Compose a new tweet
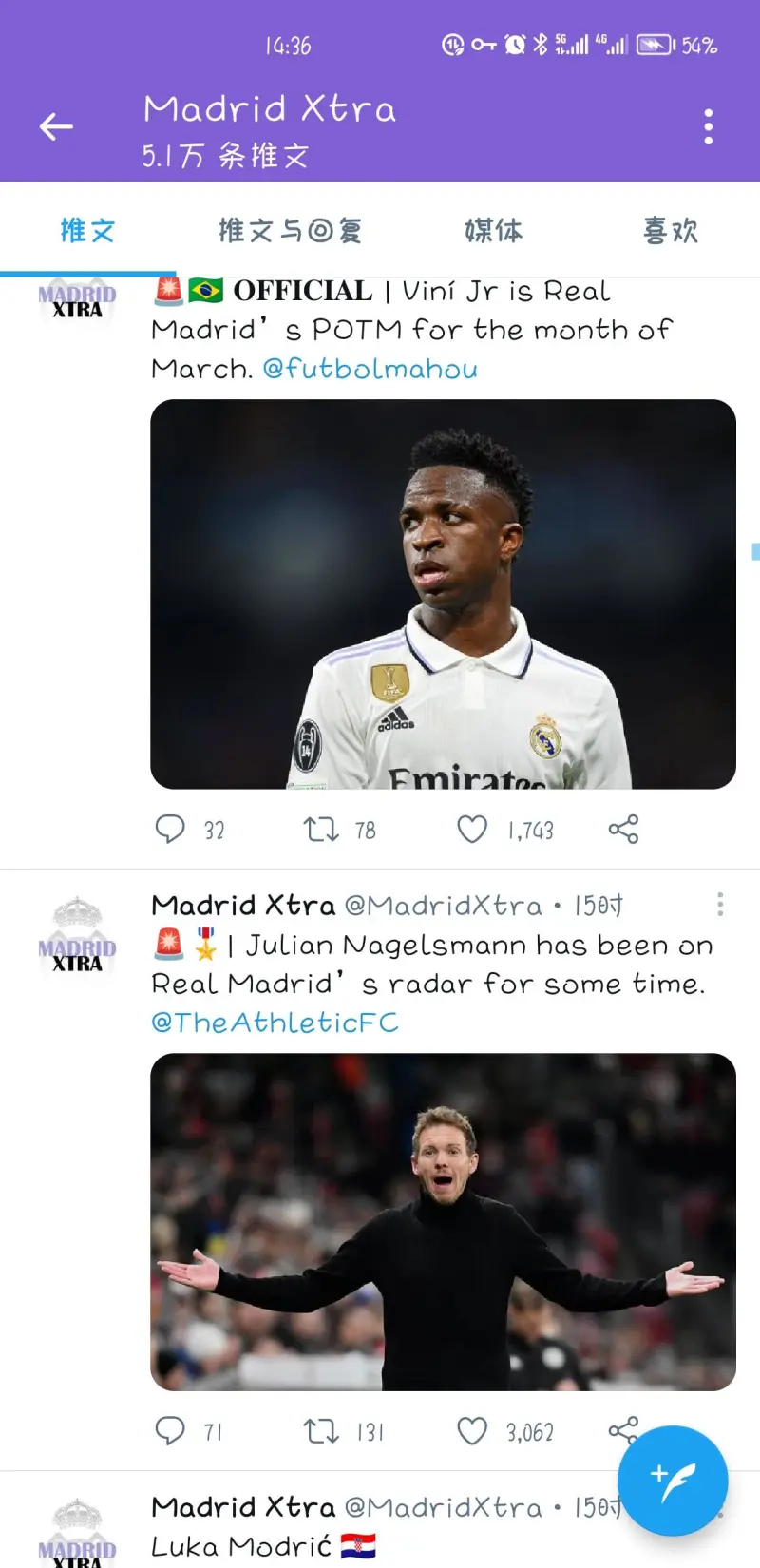The image size is (760, 1568). coord(673,1481)
